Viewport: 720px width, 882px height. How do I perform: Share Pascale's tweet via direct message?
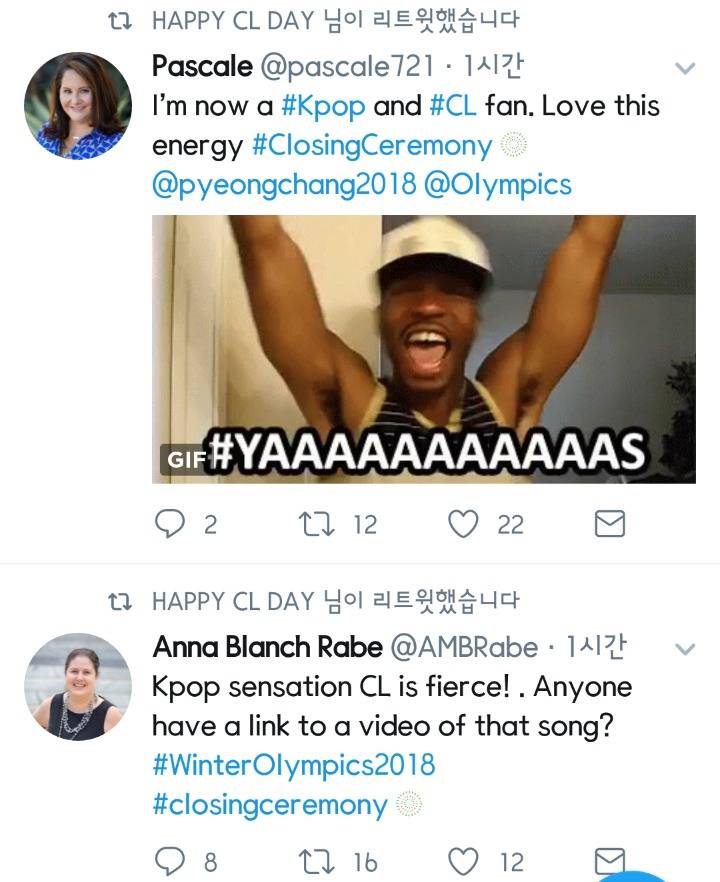click(609, 523)
